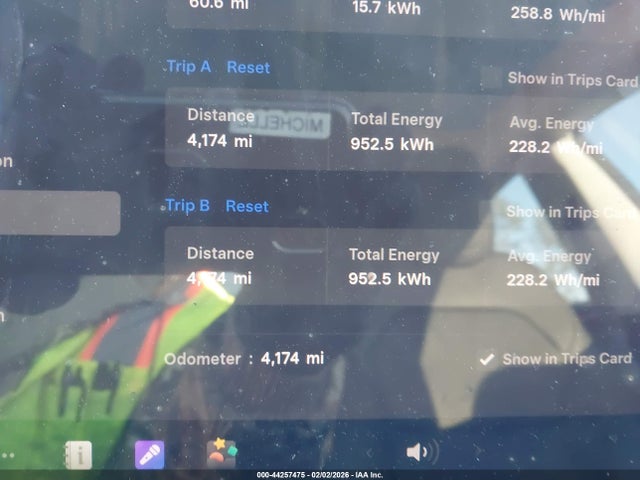
Task: Uncheck Show in Trips Card for Odometer
Action: (x=487, y=359)
